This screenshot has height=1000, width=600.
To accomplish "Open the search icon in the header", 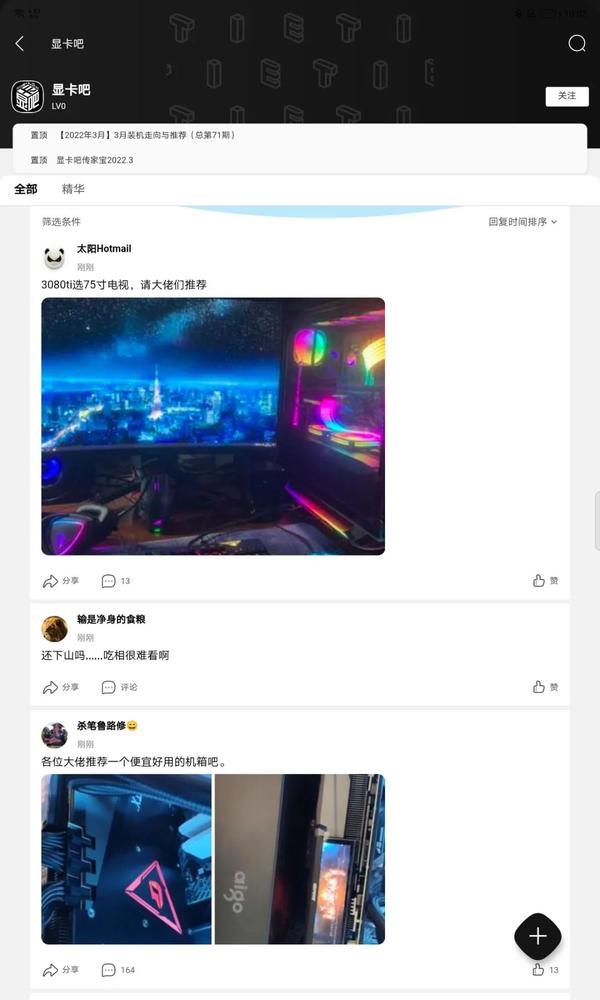I will (x=577, y=43).
